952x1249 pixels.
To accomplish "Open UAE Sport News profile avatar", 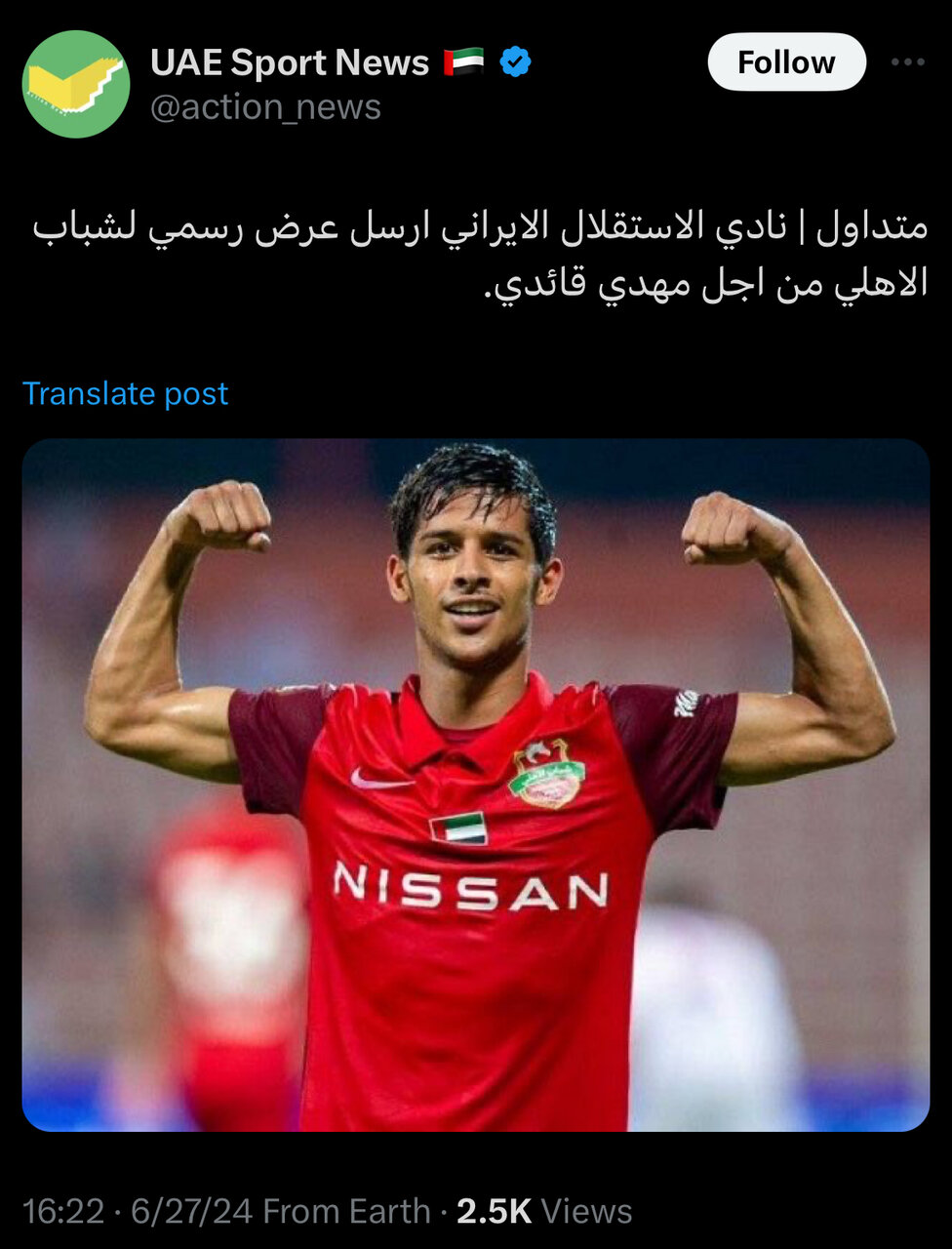I will [x=76, y=84].
